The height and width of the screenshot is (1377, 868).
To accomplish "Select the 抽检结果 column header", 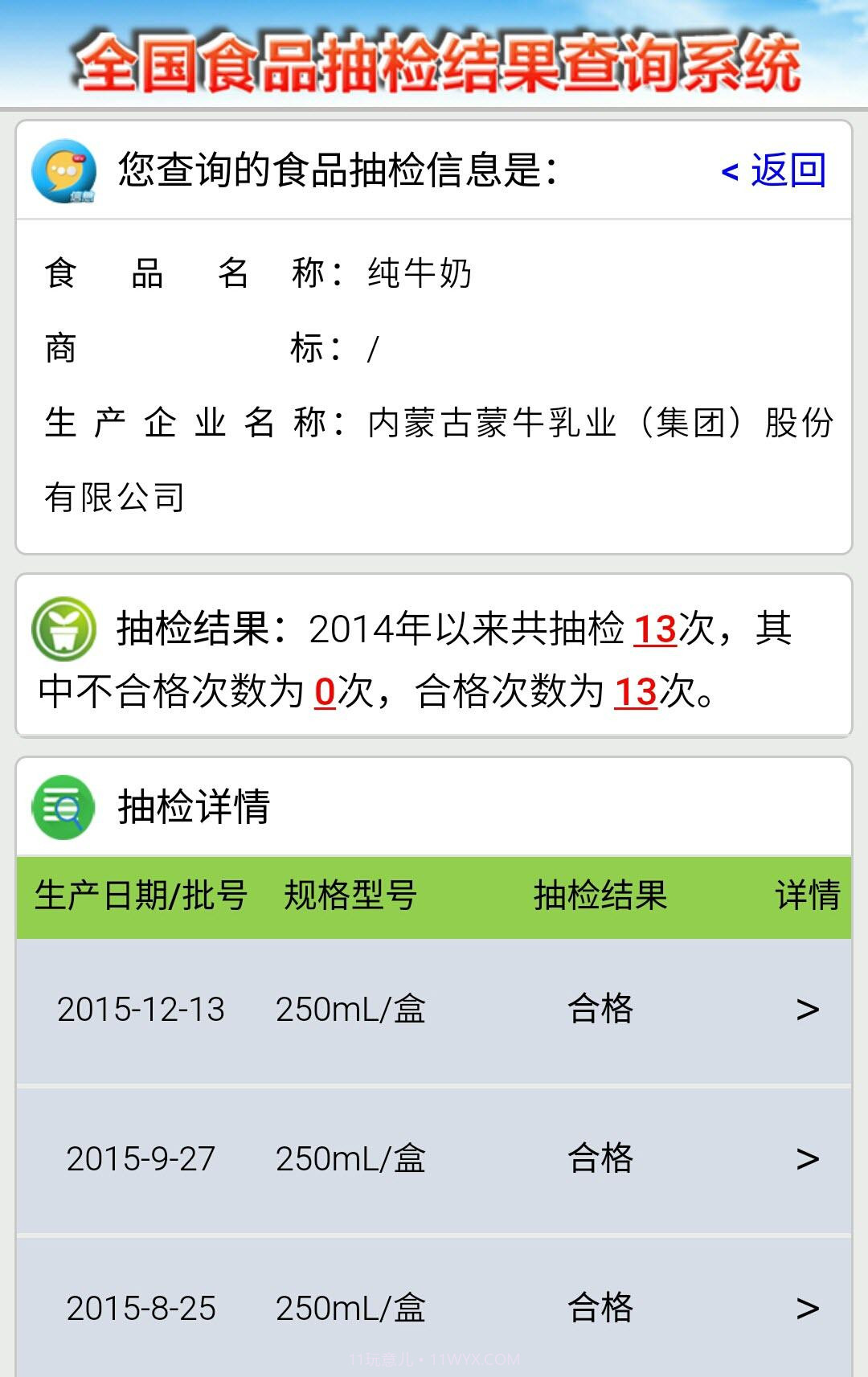I will (x=601, y=898).
